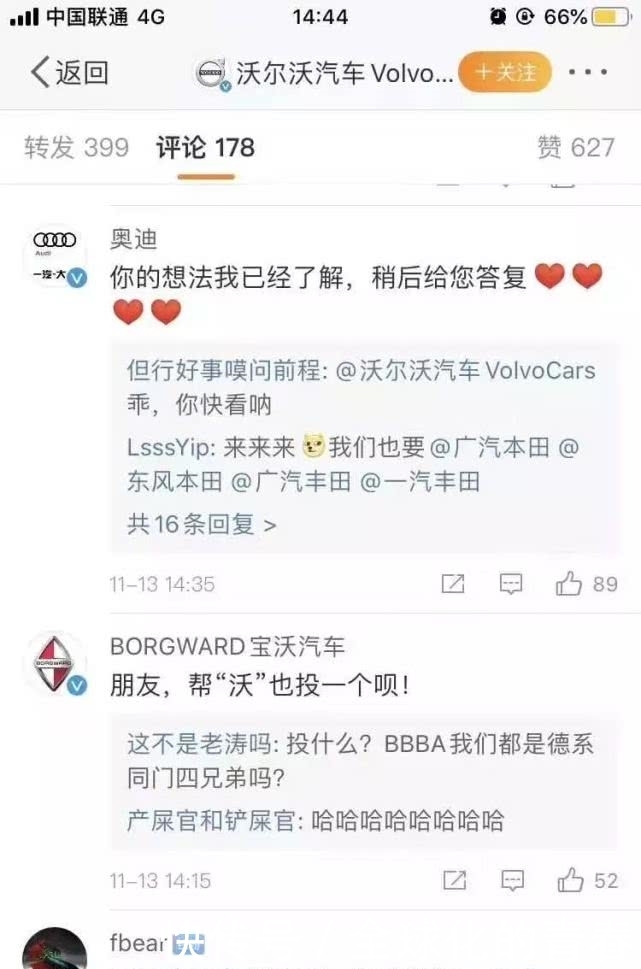Open @沃尔沃汽车 VolvoCars mention link
641x969 pixels.
[465, 371]
